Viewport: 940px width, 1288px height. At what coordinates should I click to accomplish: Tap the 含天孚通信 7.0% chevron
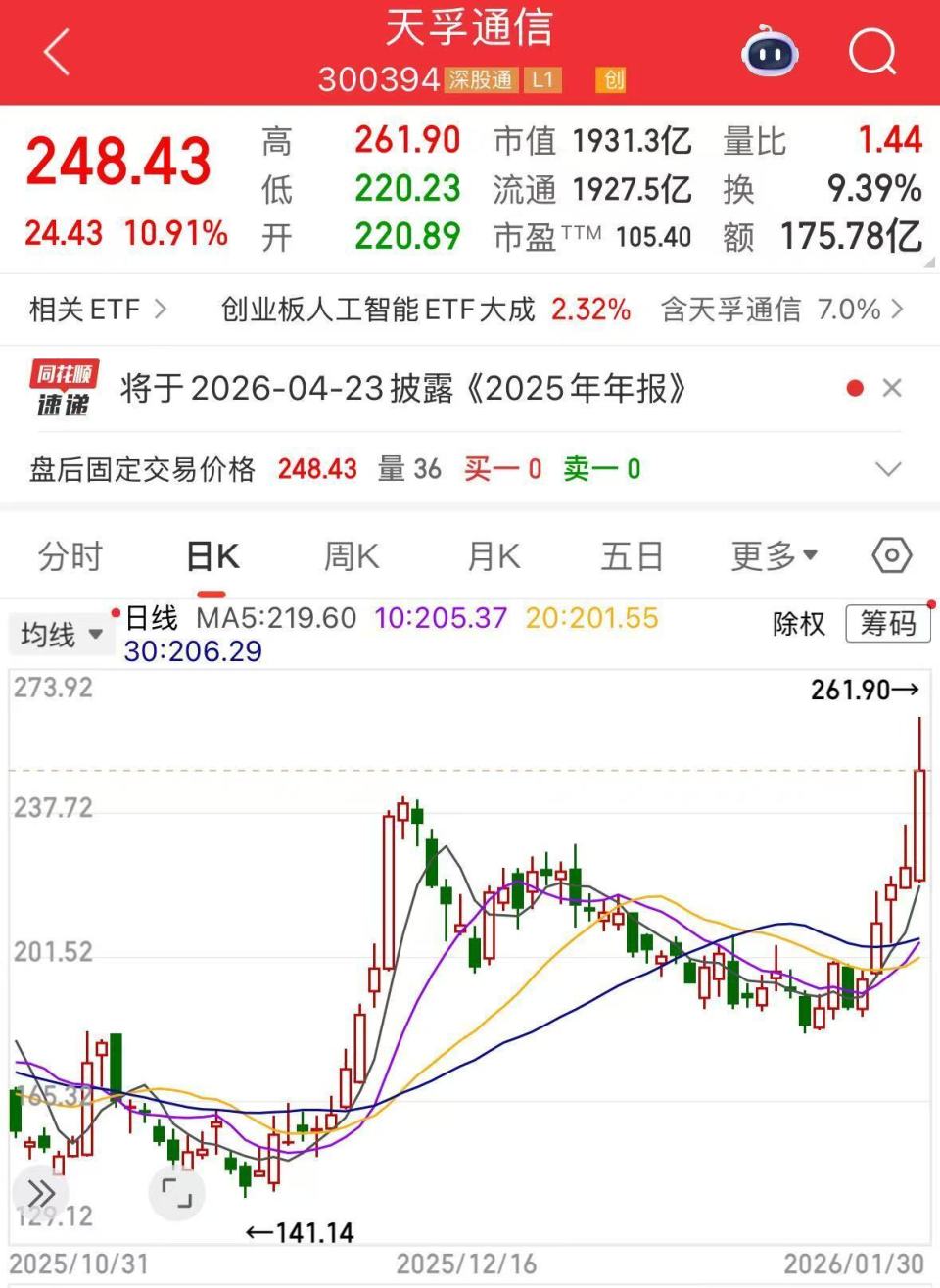(899, 310)
